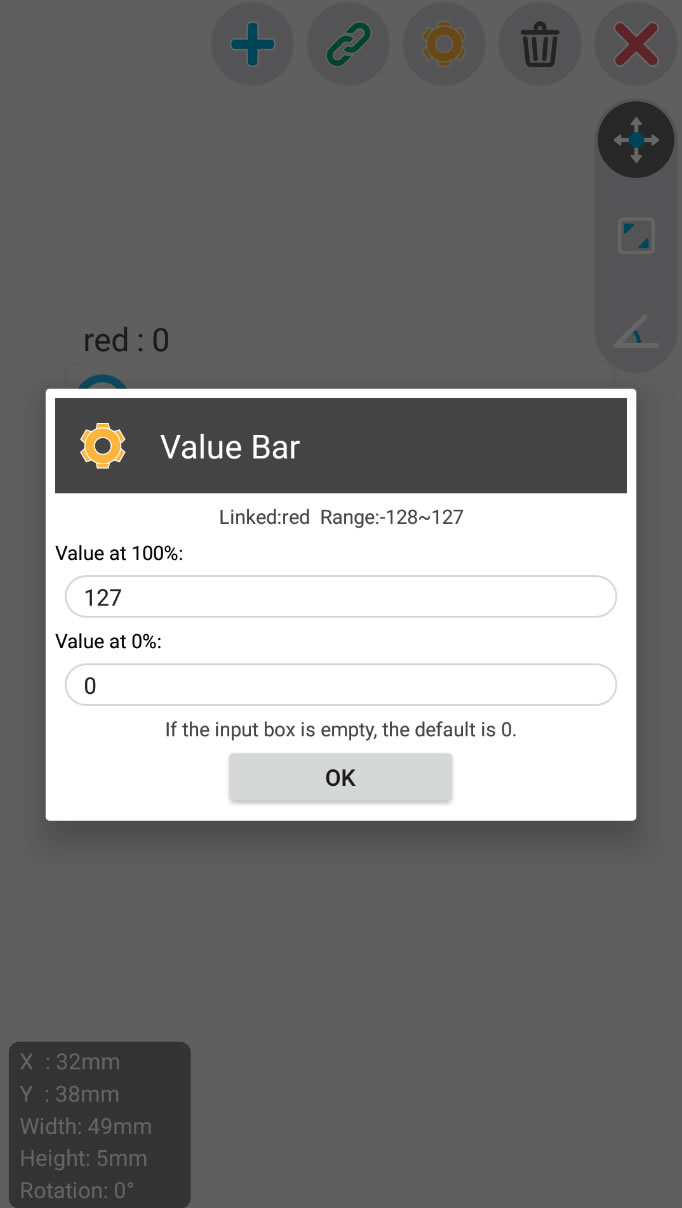Select the rotation angle tool
Viewport: 682px width, 1208px height.
(x=636, y=330)
